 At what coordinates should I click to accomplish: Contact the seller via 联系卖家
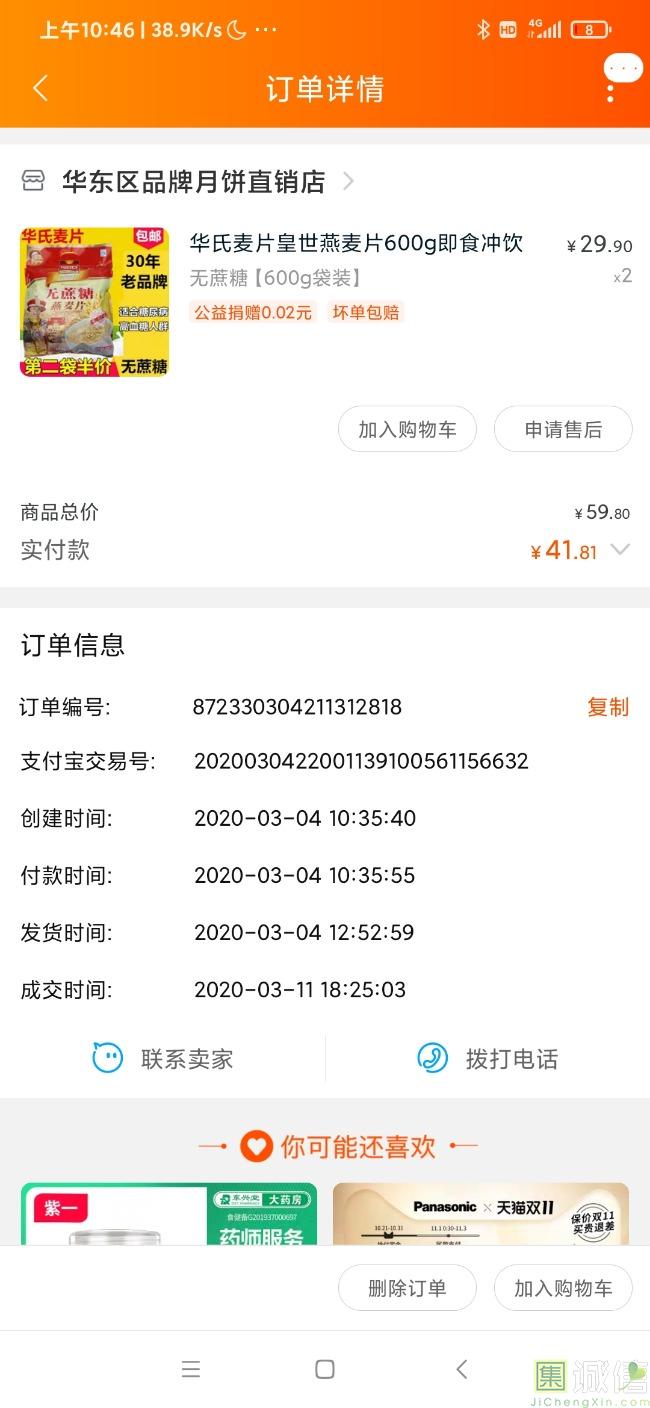[x=163, y=1058]
